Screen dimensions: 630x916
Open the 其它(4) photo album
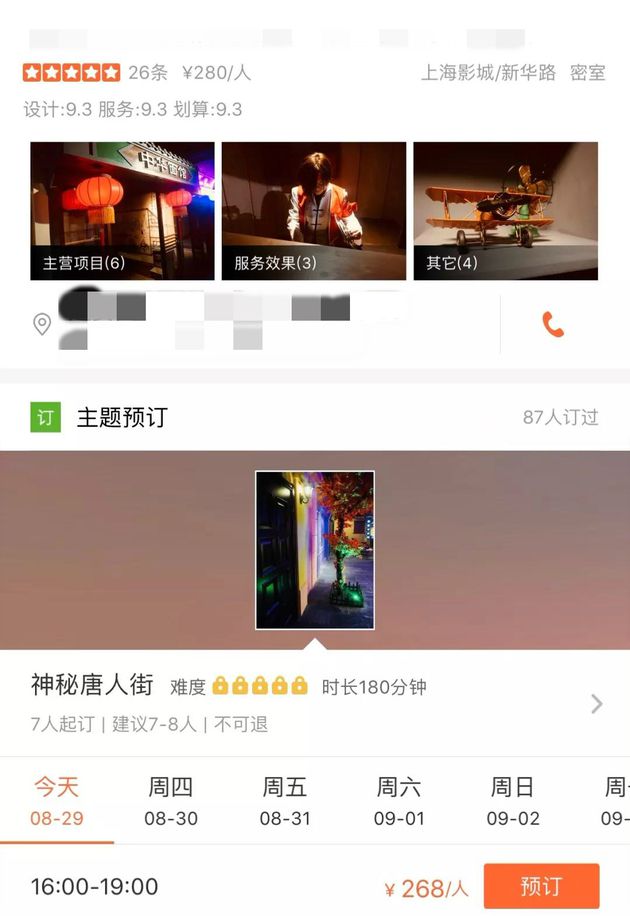tap(505, 211)
